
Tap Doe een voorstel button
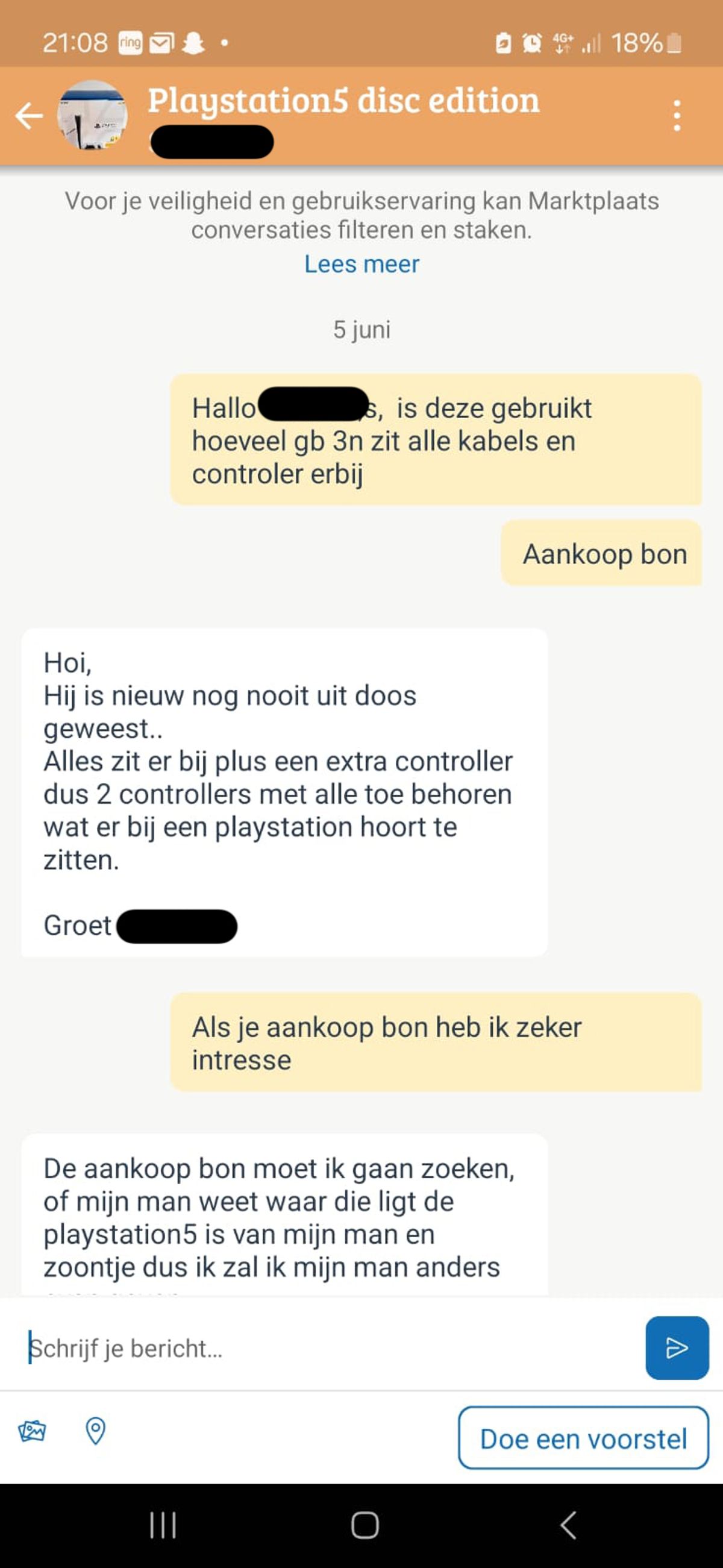(x=583, y=1439)
